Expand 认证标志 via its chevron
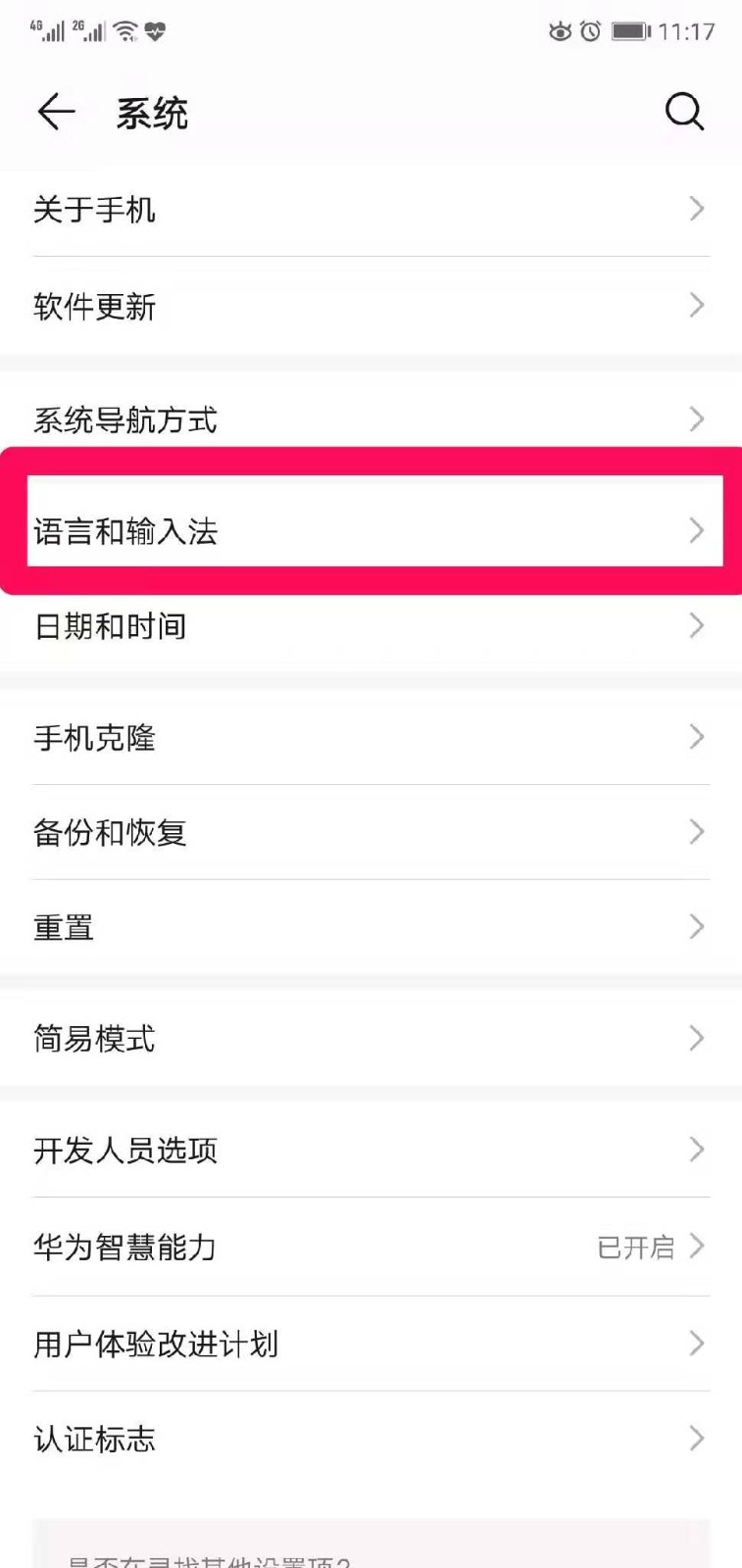Image resolution: width=742 pixels, height=1568 pixels. (x=696, y=1438)
